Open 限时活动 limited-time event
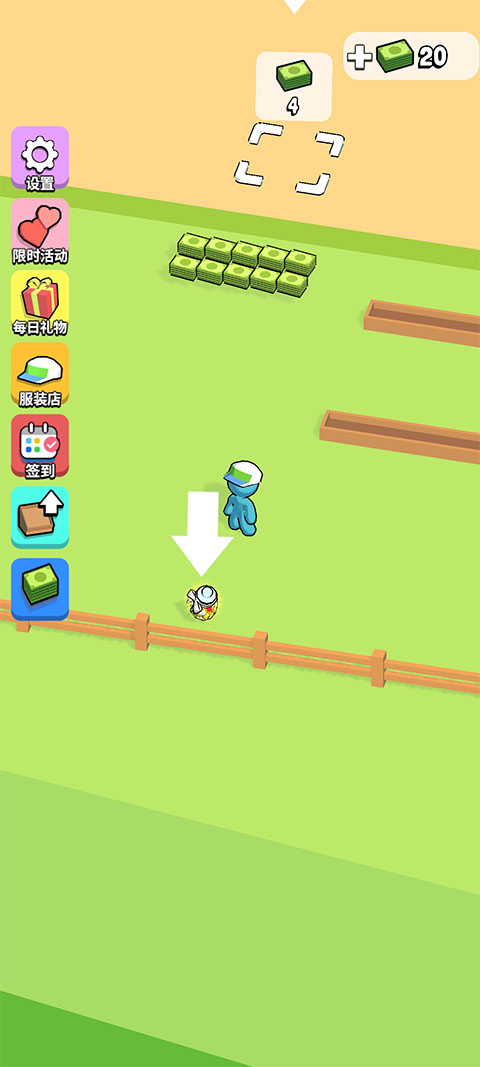Viewport: 480px width, 1067px height. (39, 231)
